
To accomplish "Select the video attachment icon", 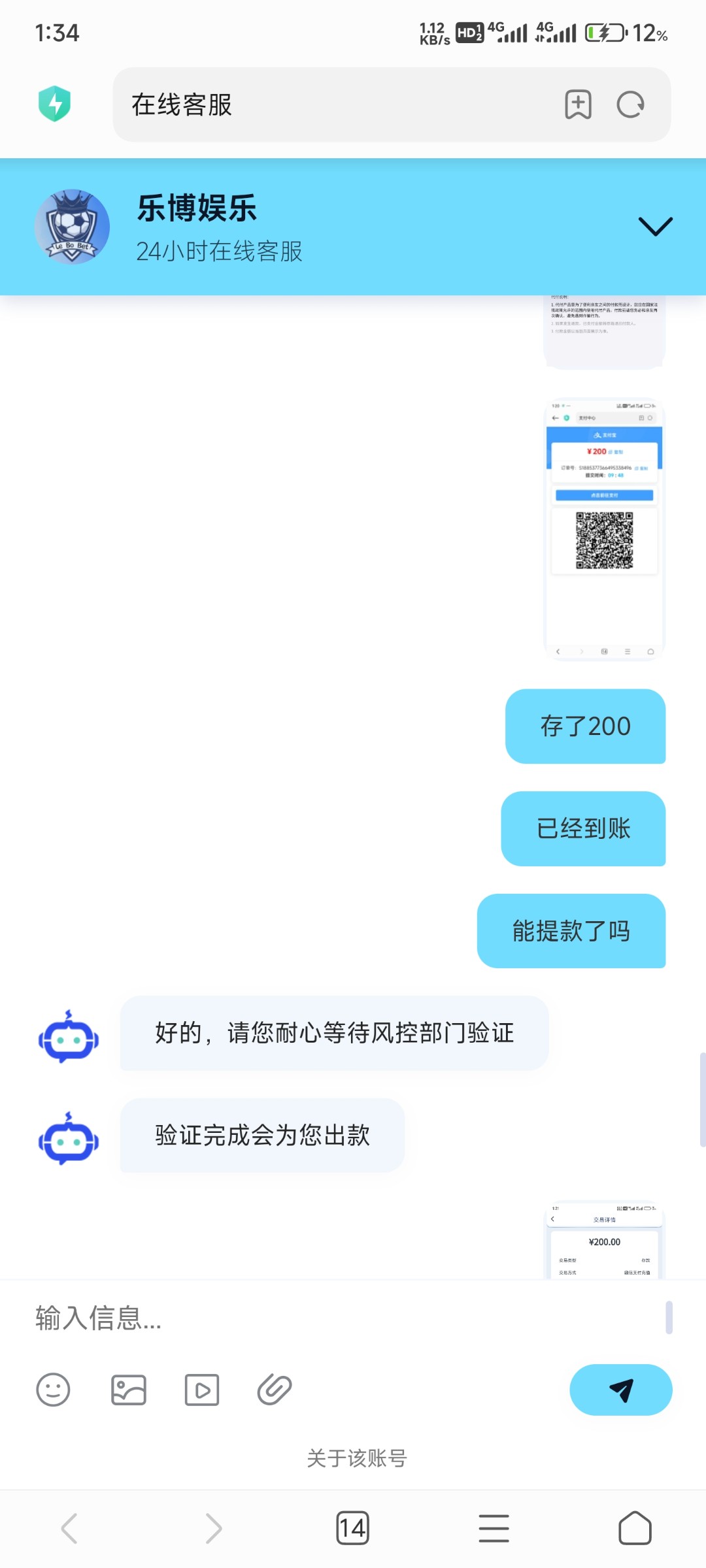I will click(x=201, y=1390).
